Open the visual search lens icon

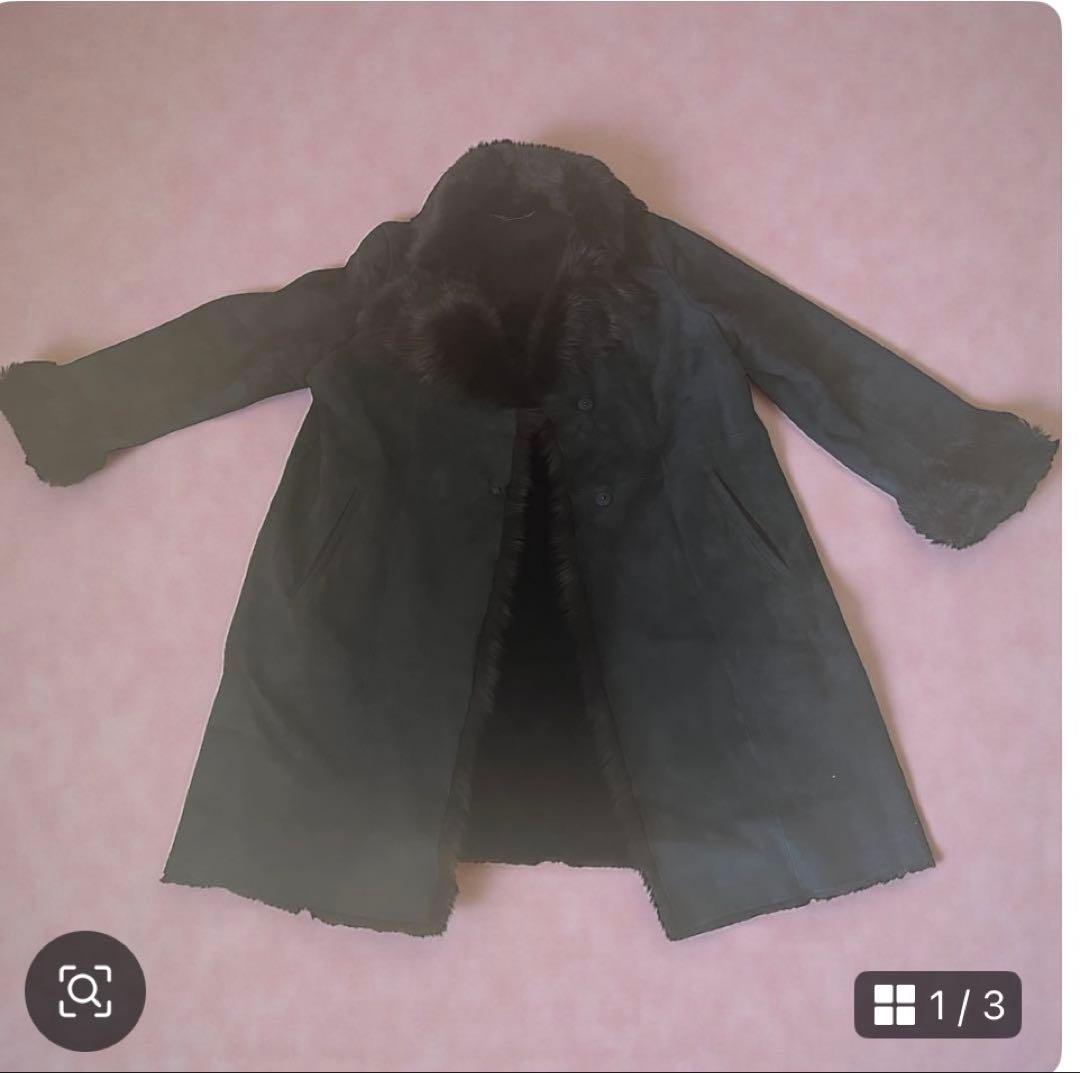[85, 990]
